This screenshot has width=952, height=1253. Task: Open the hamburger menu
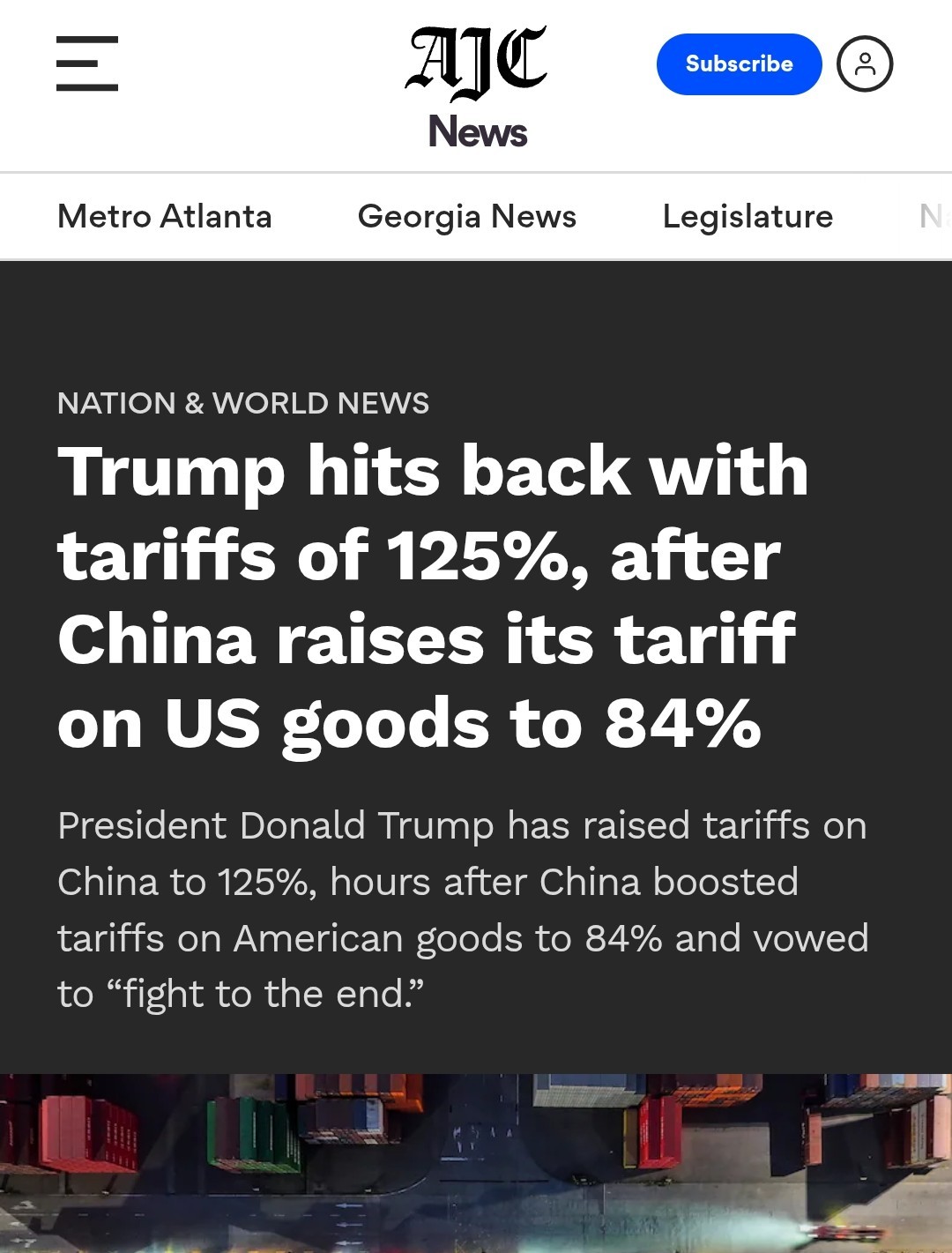86,63
